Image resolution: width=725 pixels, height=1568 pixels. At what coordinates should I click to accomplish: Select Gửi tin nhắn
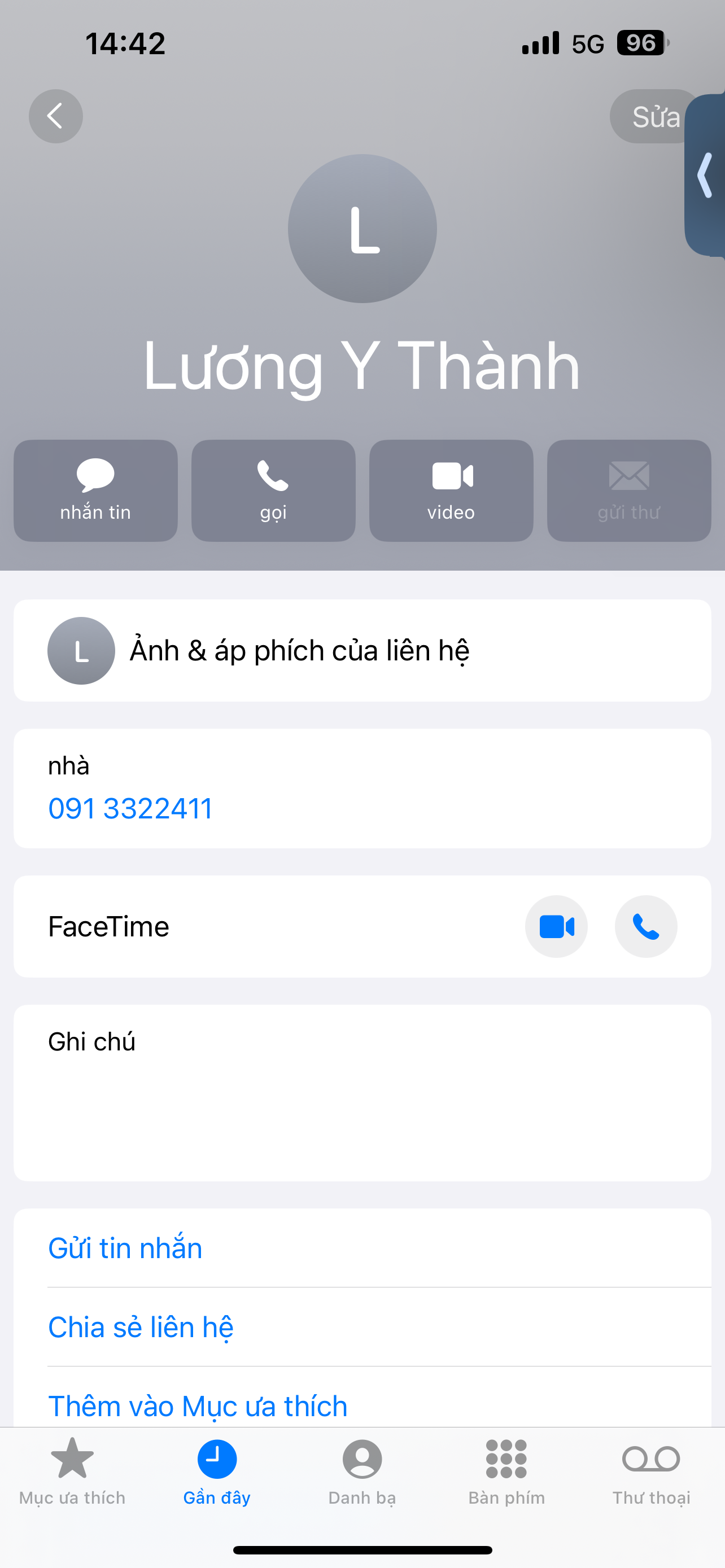click(x=125, y=1249)
